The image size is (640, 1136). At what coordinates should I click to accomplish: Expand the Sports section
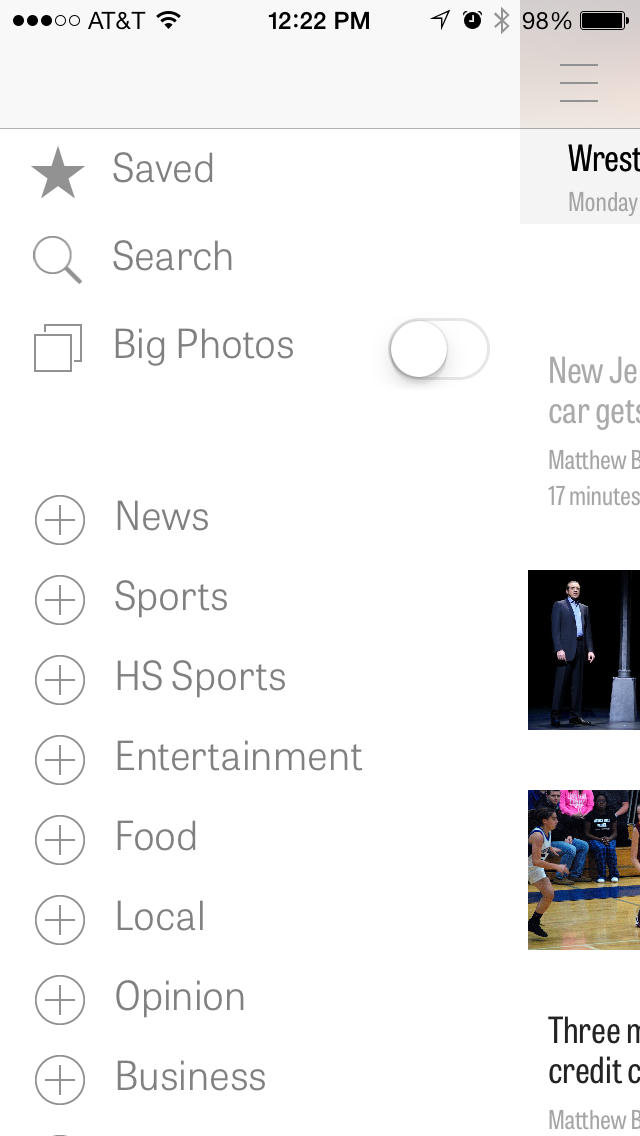pyautogui.click(x=59, y=599)
